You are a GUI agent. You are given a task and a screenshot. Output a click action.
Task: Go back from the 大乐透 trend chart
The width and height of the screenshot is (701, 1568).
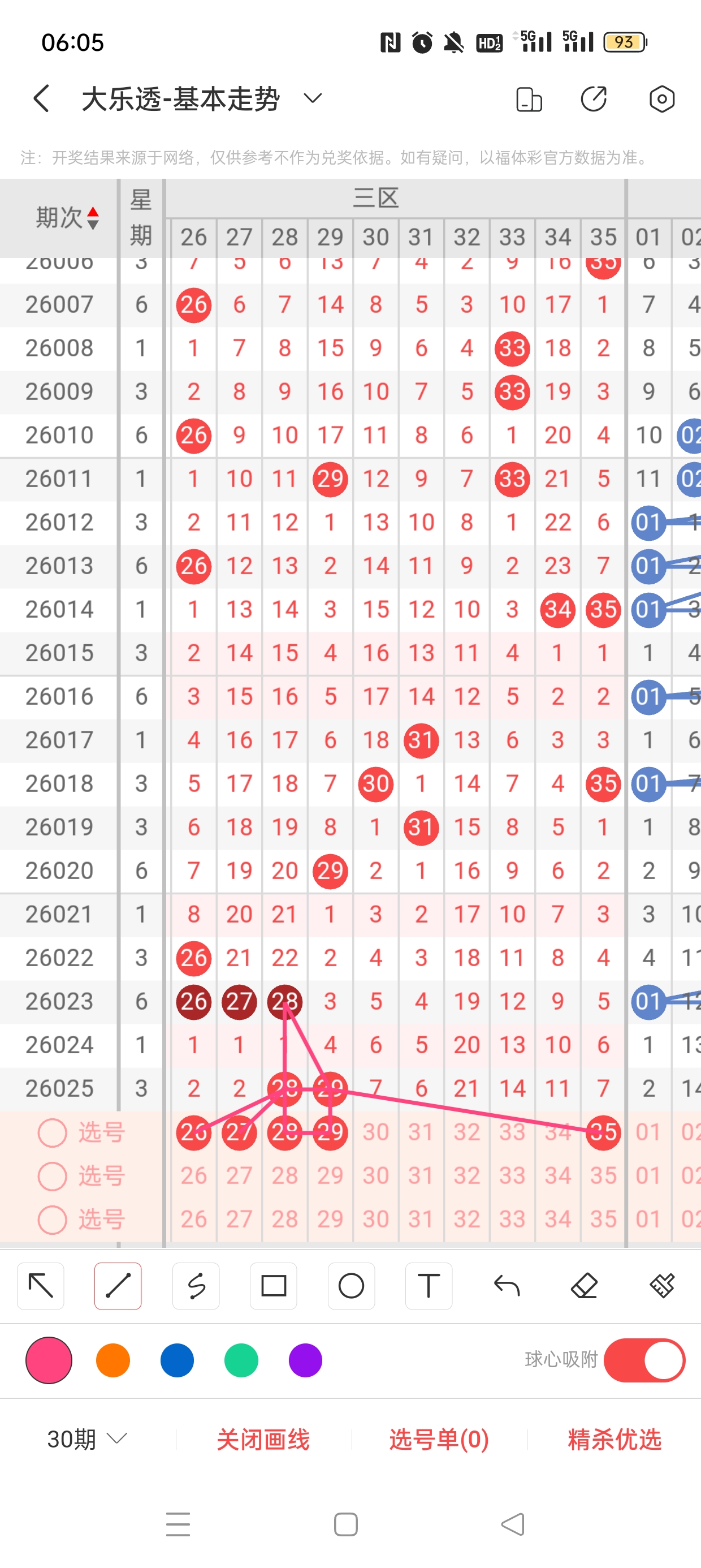41,98
